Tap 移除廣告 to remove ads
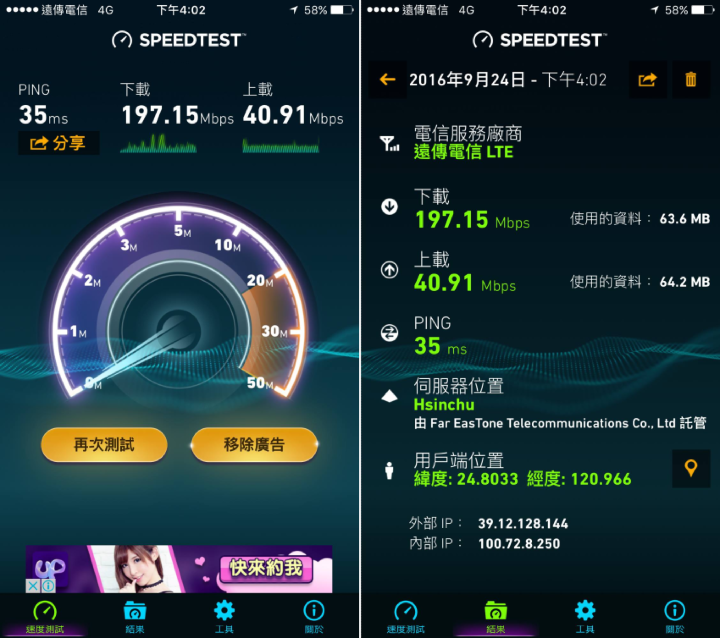720x638 pixels. coord(254,444)
